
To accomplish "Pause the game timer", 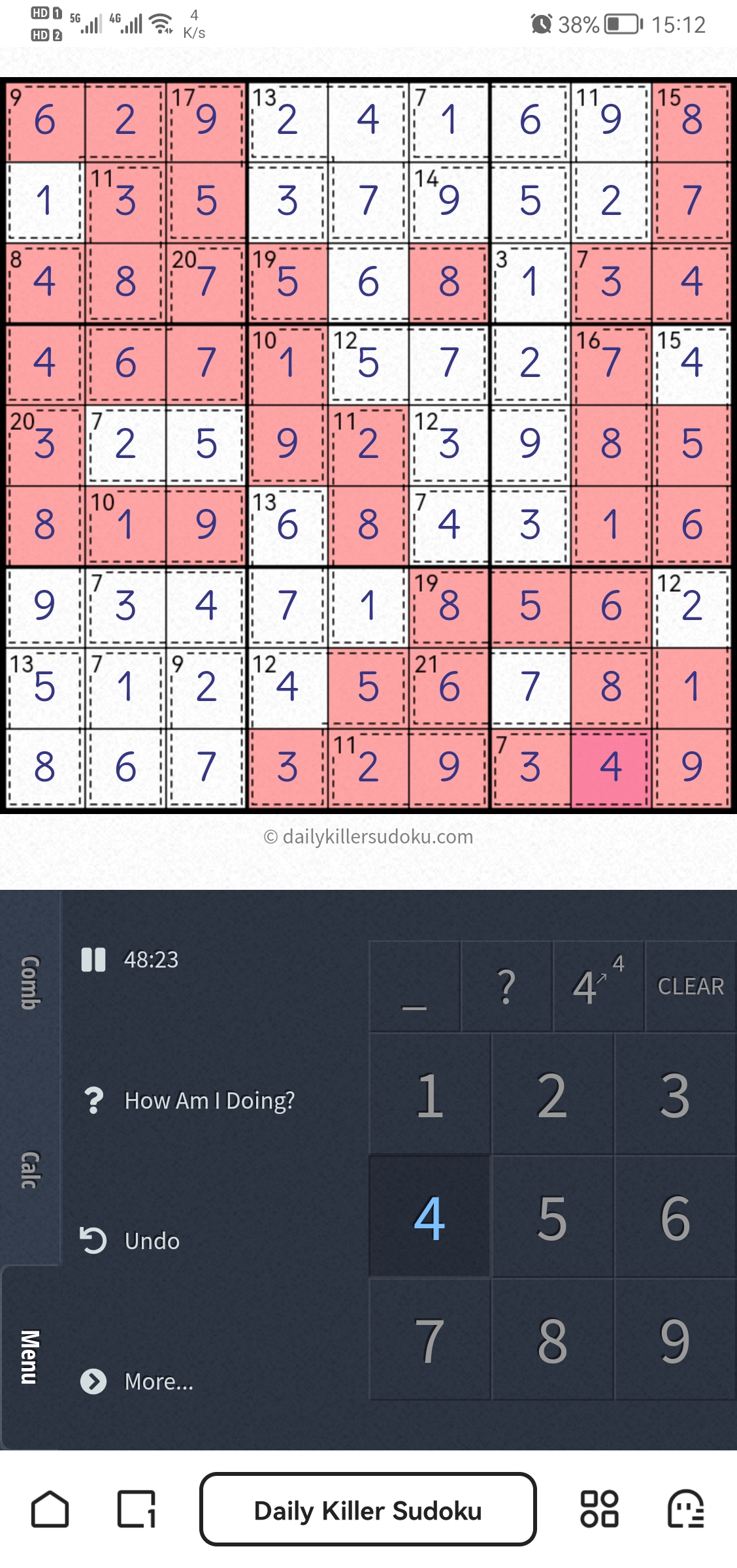I will tap(93, 960).
